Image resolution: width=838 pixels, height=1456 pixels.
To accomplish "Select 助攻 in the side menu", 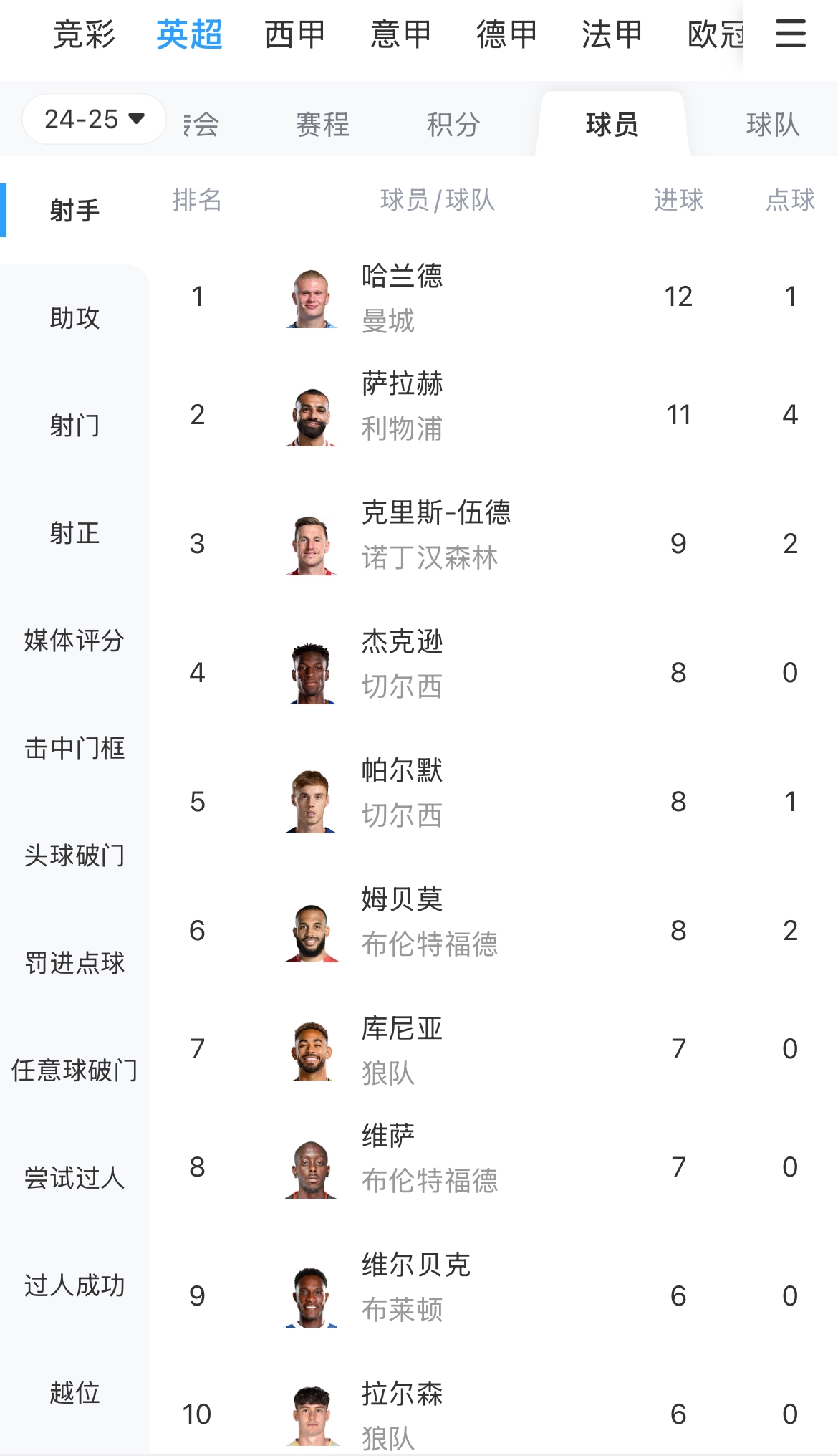I will [x=74, y=318].
